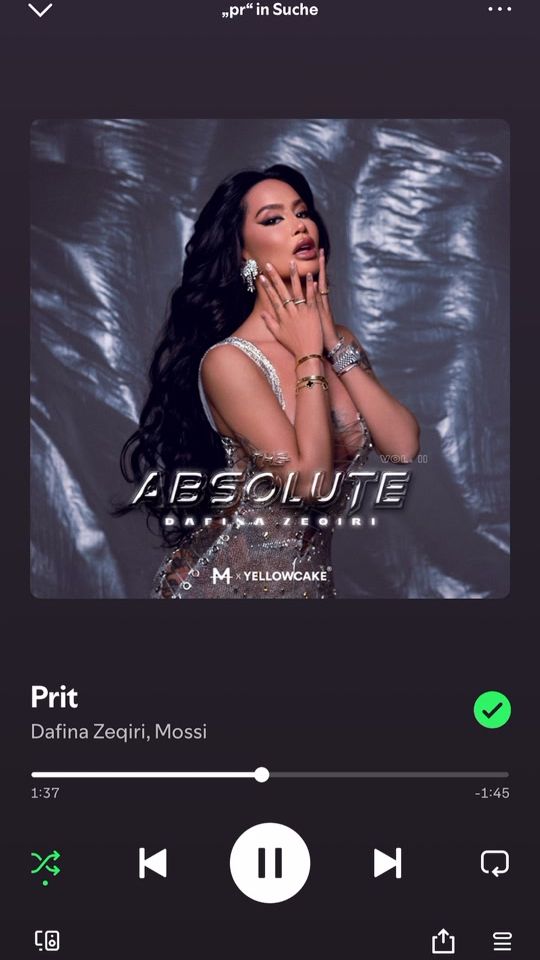Collapse the now playing screen
This screenshot has width=540, height=960.
coord(40,10)
